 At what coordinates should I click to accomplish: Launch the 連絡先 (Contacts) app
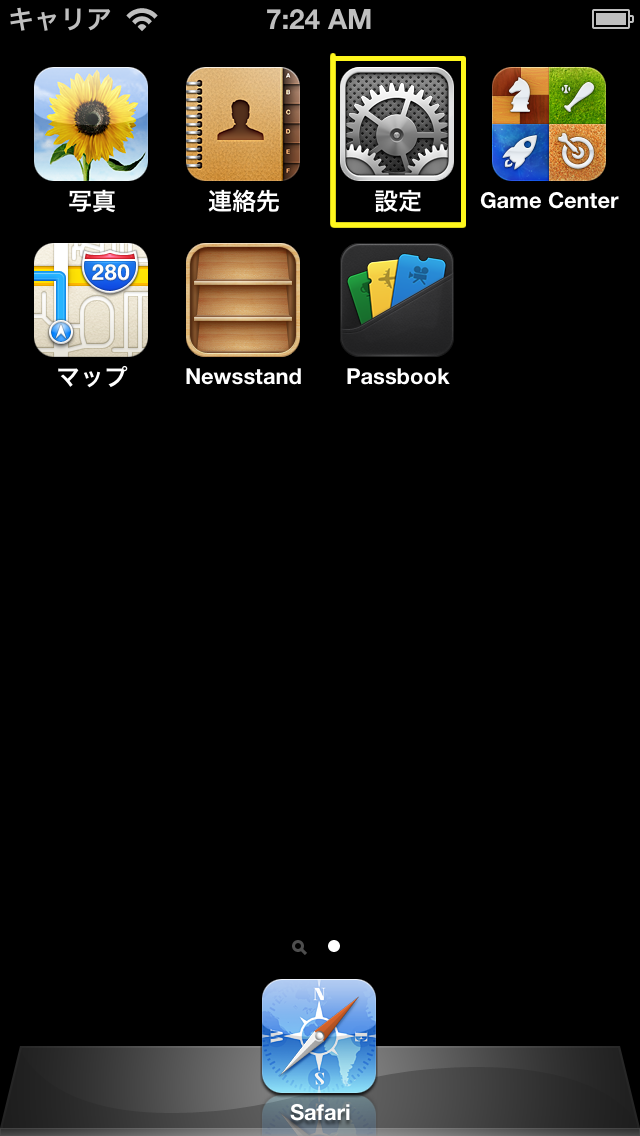(243, 124)
